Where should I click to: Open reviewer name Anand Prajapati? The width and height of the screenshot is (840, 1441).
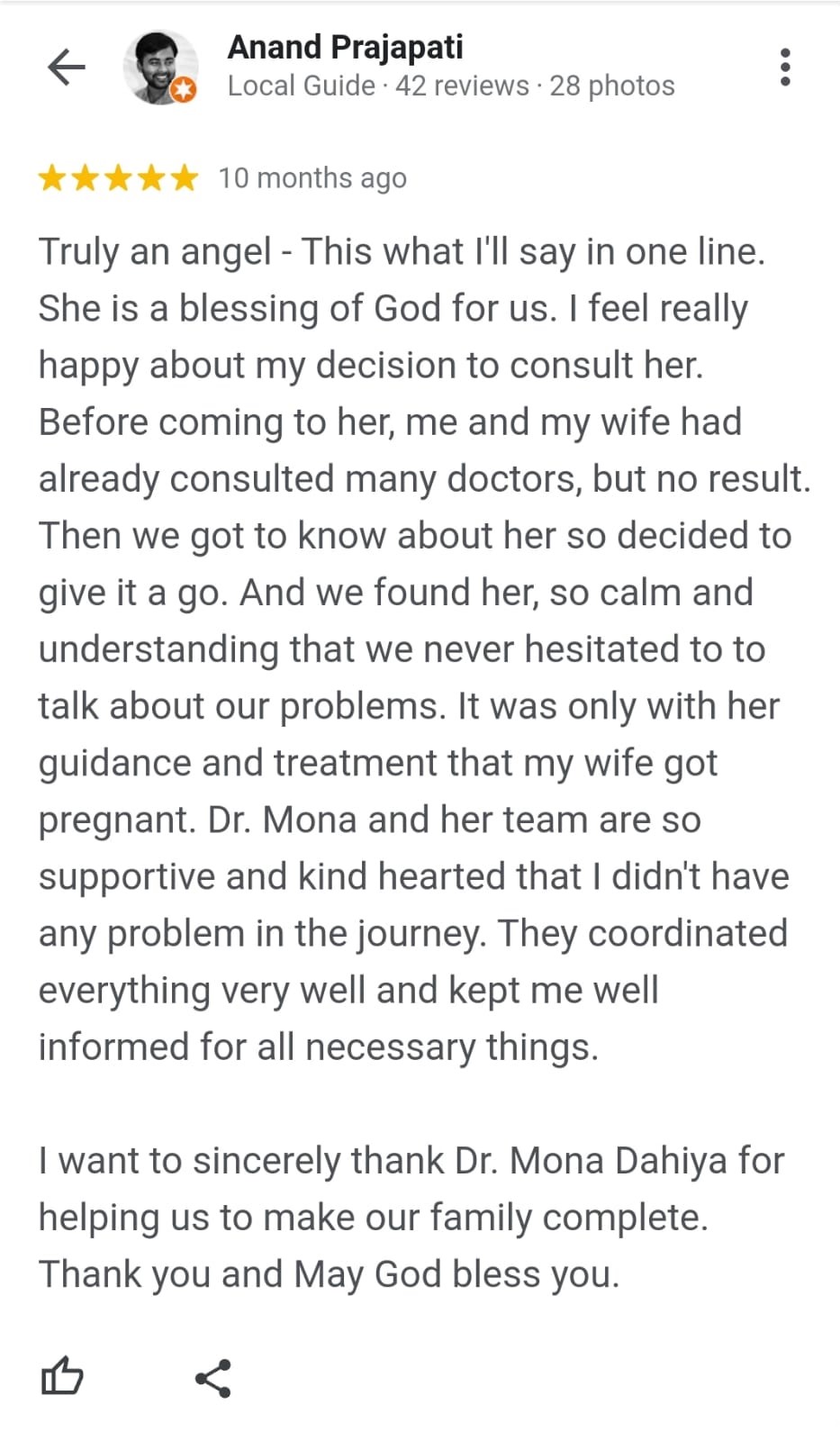point(345,47)
